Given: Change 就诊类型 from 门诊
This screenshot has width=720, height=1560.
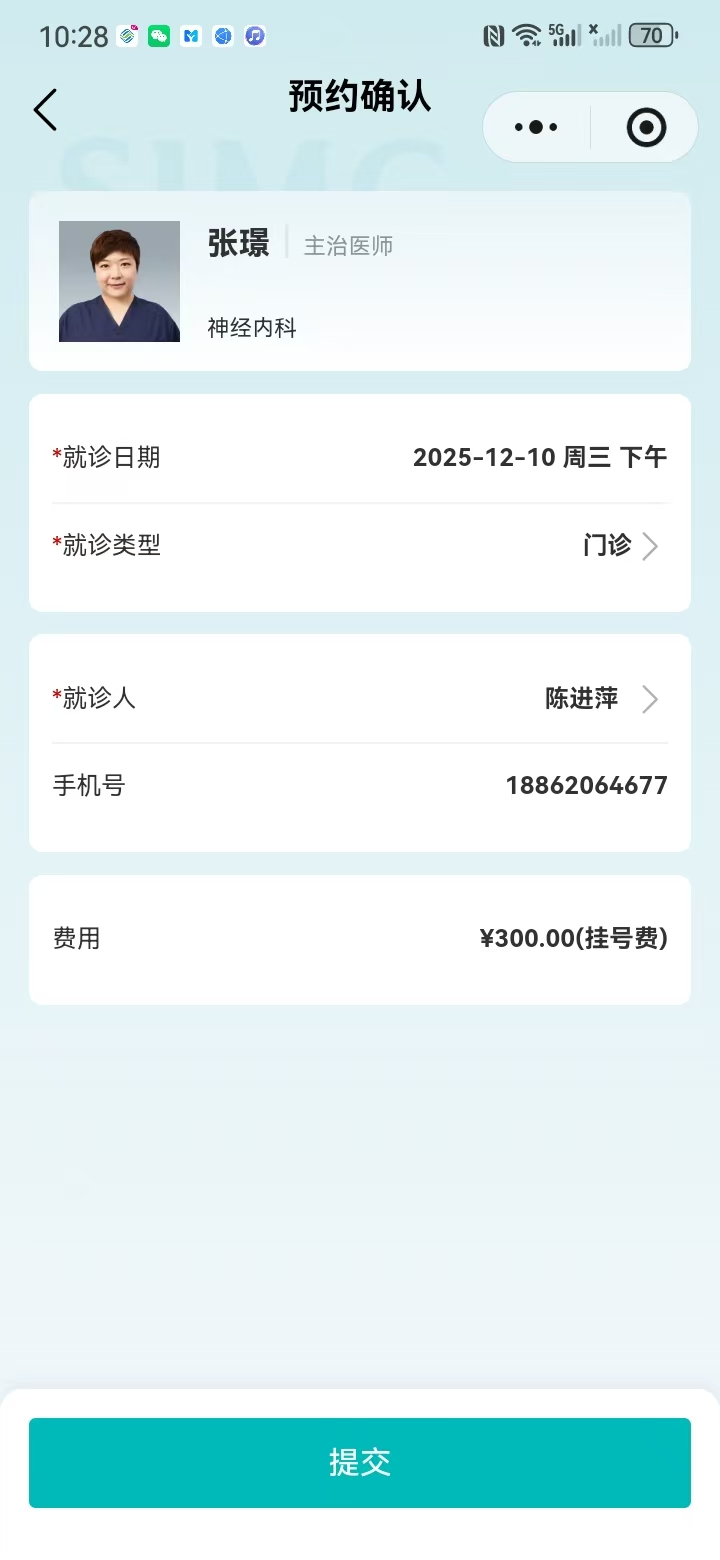Looking at the screenshot, I should 620,546.
